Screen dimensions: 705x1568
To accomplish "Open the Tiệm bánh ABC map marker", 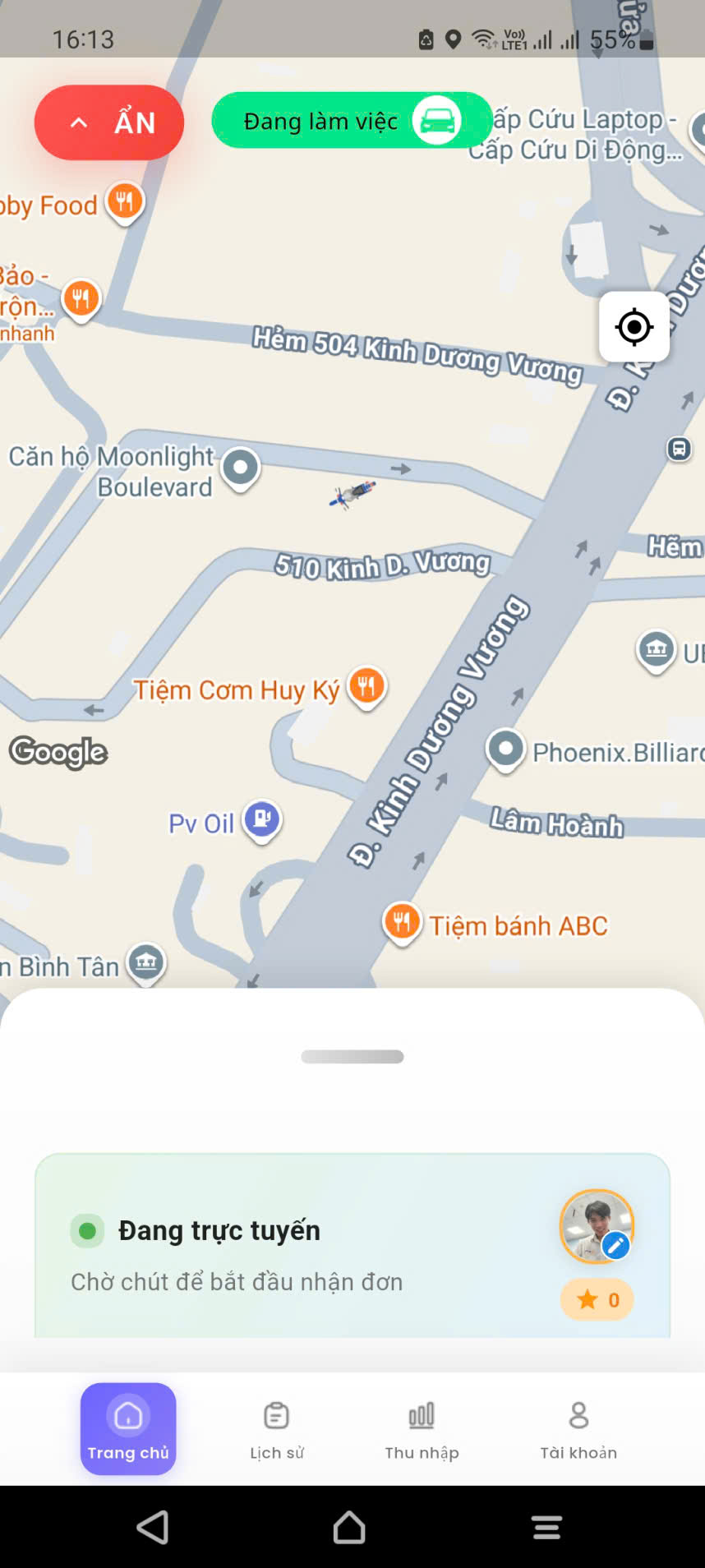I will 402,923.
